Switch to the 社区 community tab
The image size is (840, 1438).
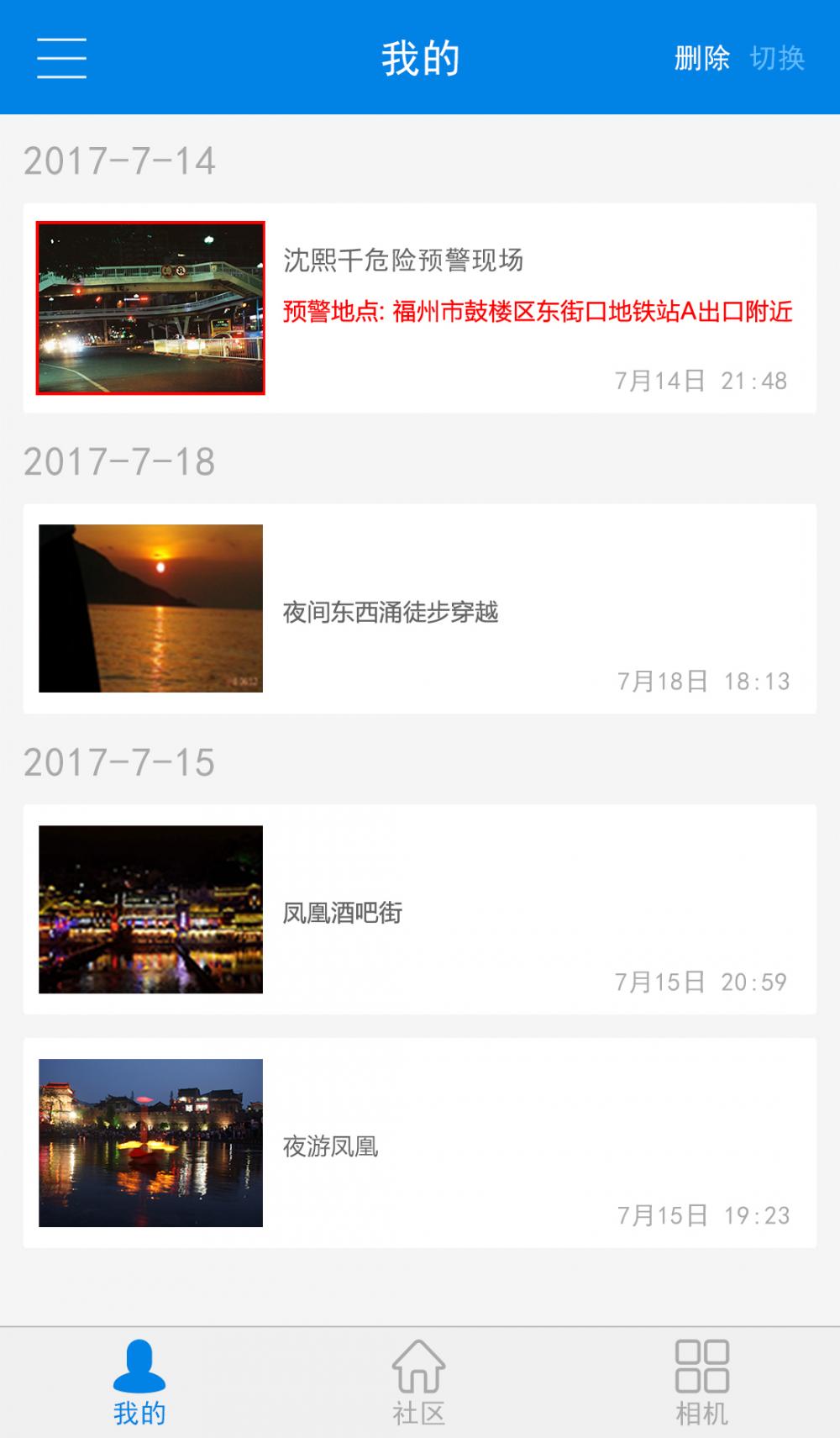click(418, 1383)
